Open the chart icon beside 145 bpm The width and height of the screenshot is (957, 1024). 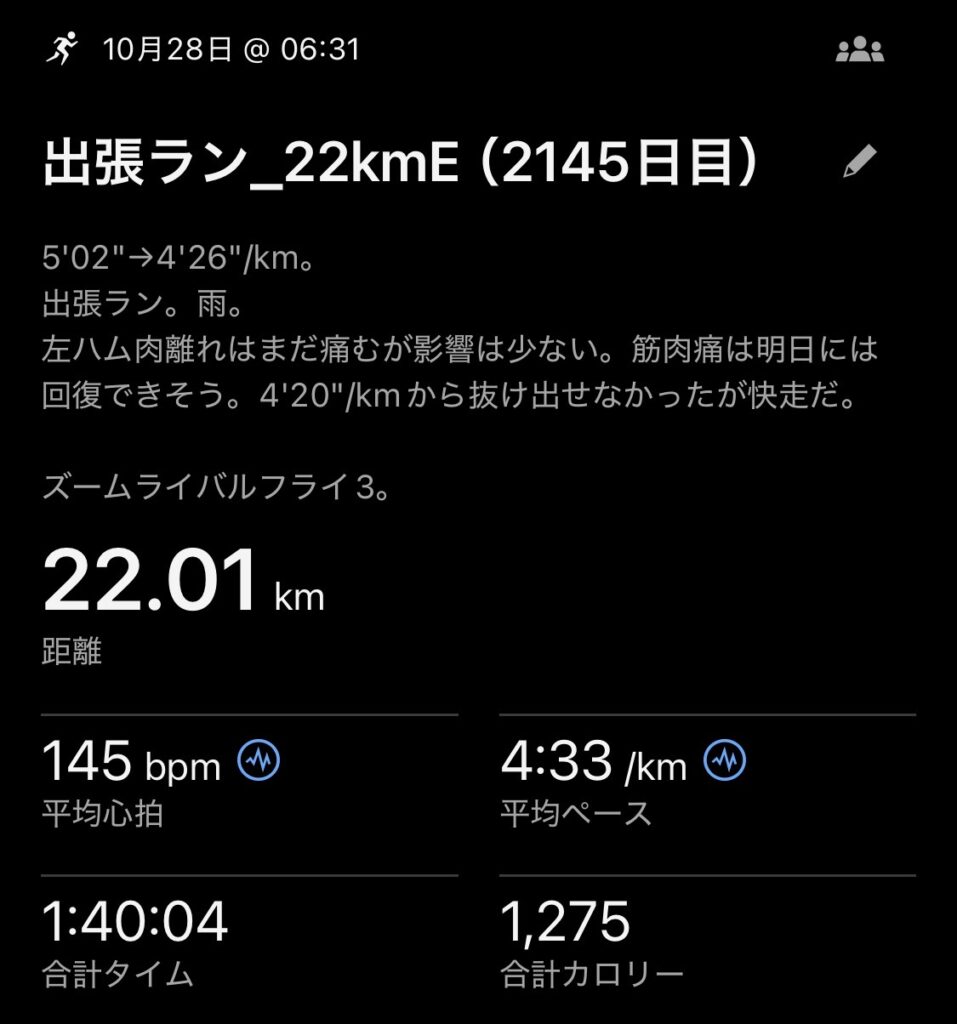coord(258,764)
